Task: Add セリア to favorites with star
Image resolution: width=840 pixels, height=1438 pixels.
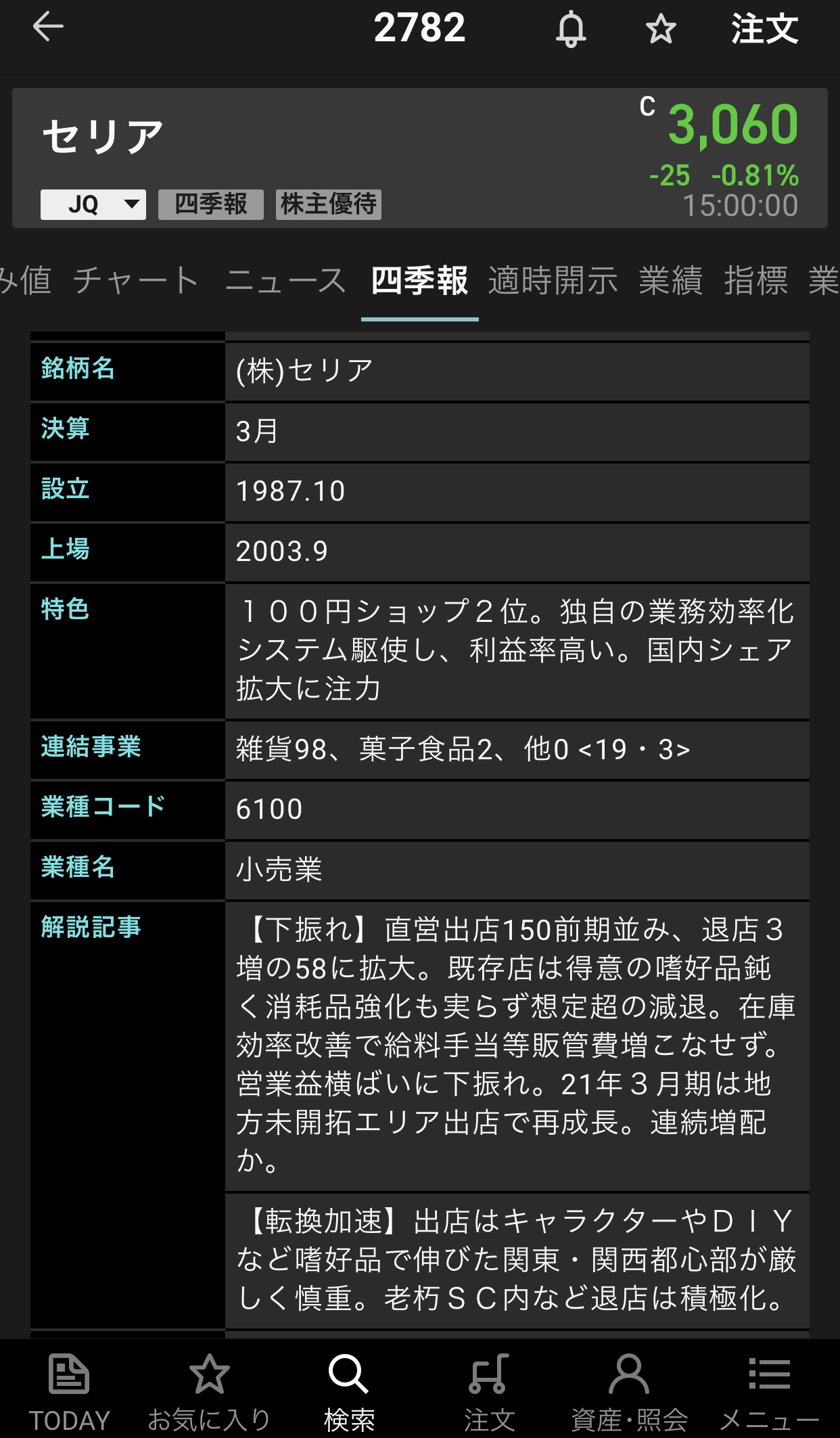Action: point(660,29)
